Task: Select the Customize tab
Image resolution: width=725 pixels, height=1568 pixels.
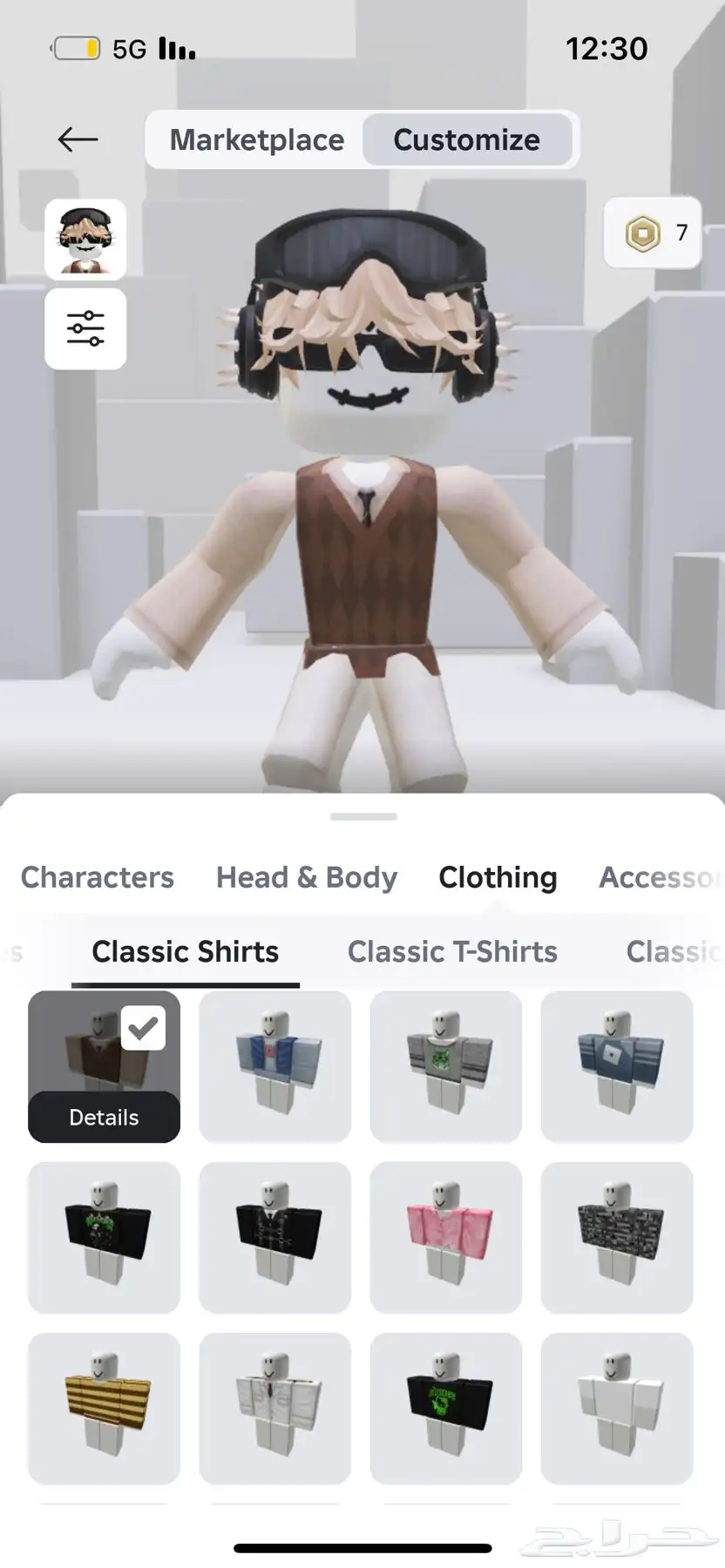Action: click(x=466, y=139)
